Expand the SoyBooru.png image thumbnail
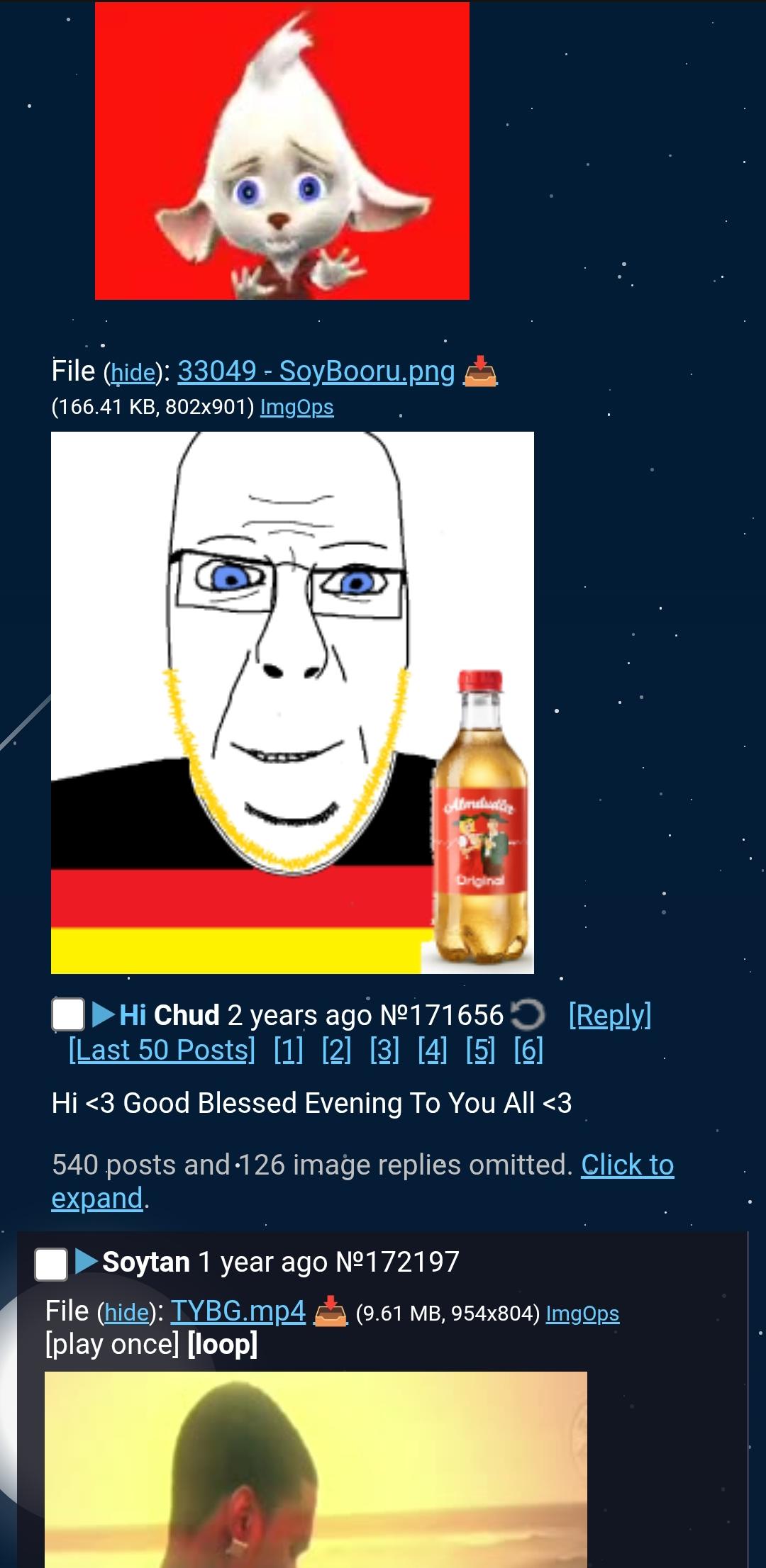Image resolution: width=766 pixels, height=1568 pixels. pyautogui.click(x=292, y=702)
